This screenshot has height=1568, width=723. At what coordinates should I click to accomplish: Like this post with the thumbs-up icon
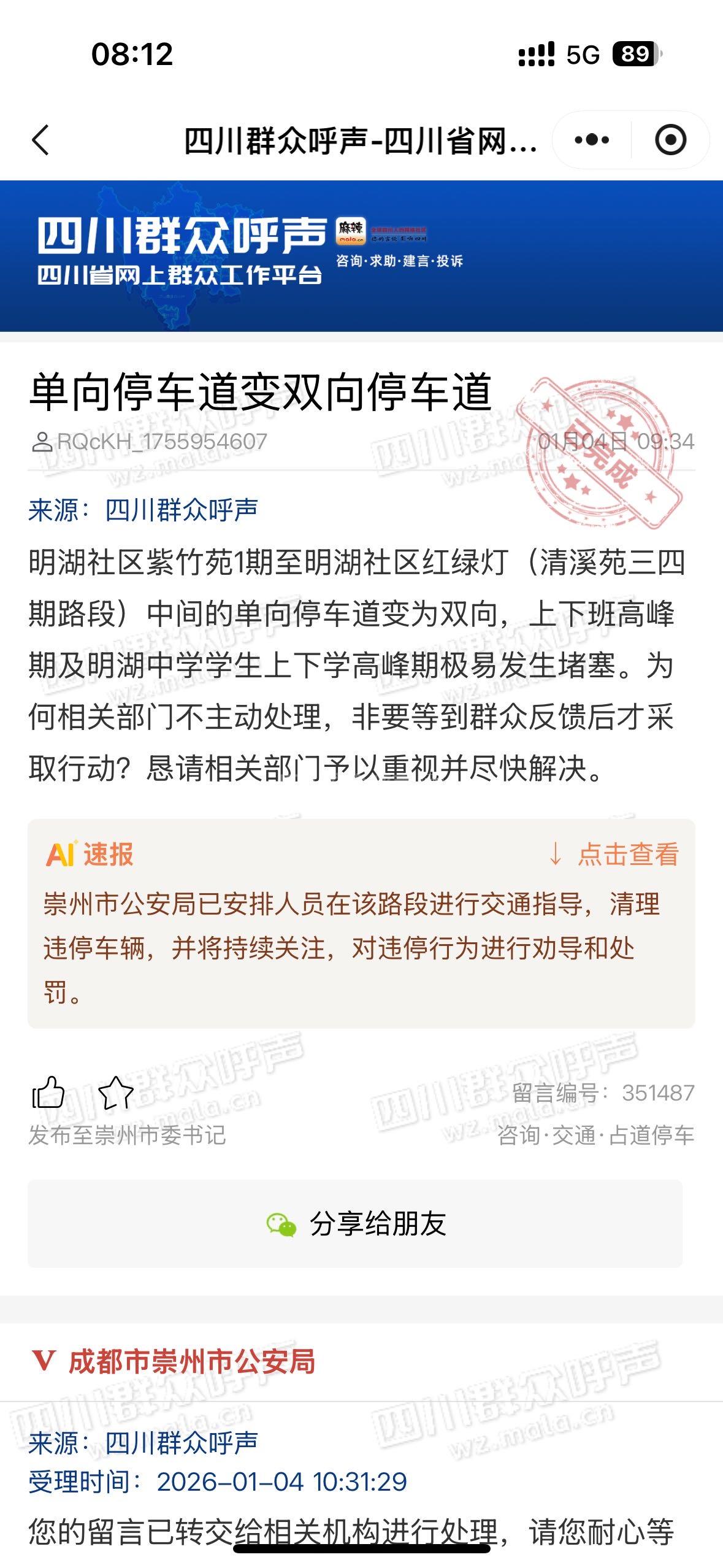[48, 1093]
